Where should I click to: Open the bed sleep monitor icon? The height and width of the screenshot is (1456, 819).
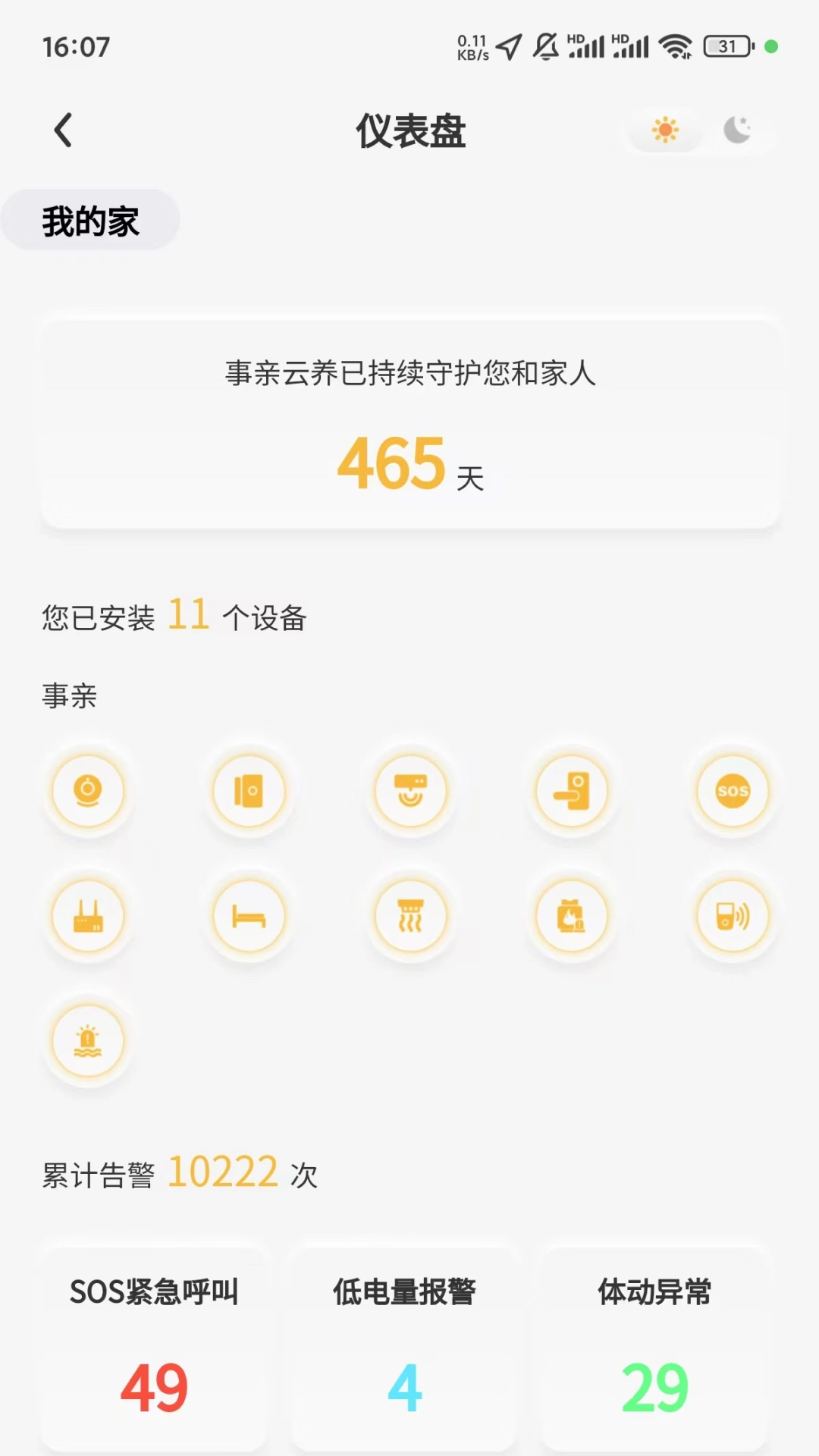(250, 915)
